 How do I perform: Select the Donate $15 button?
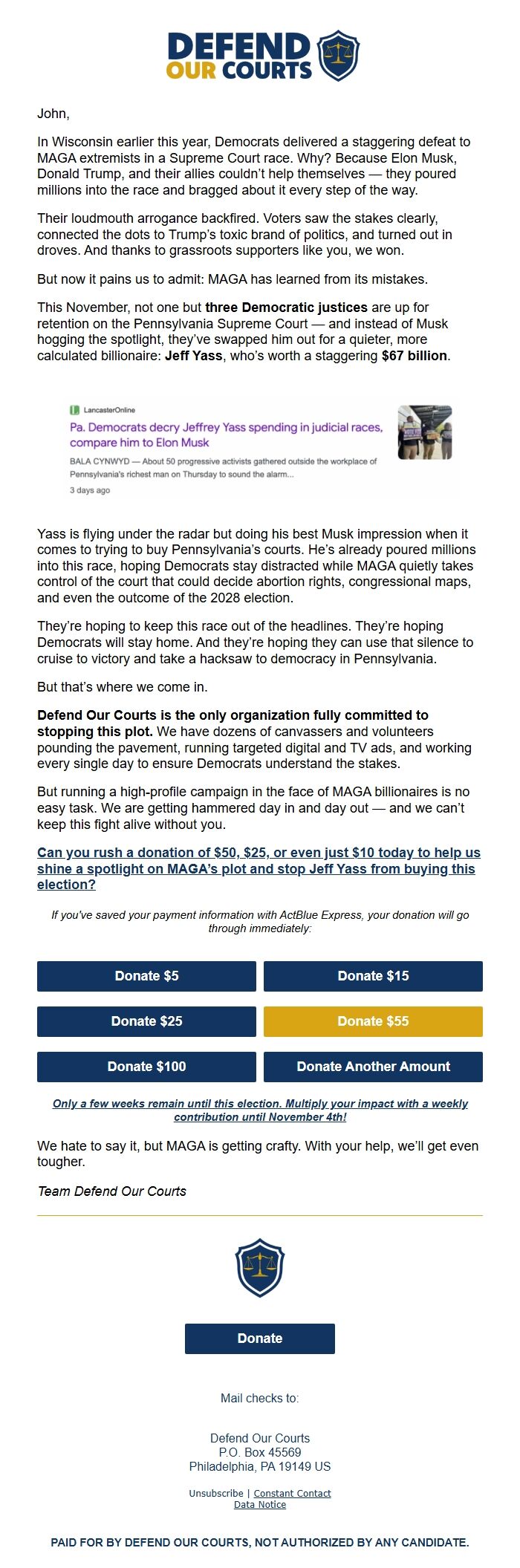(373, 976)
